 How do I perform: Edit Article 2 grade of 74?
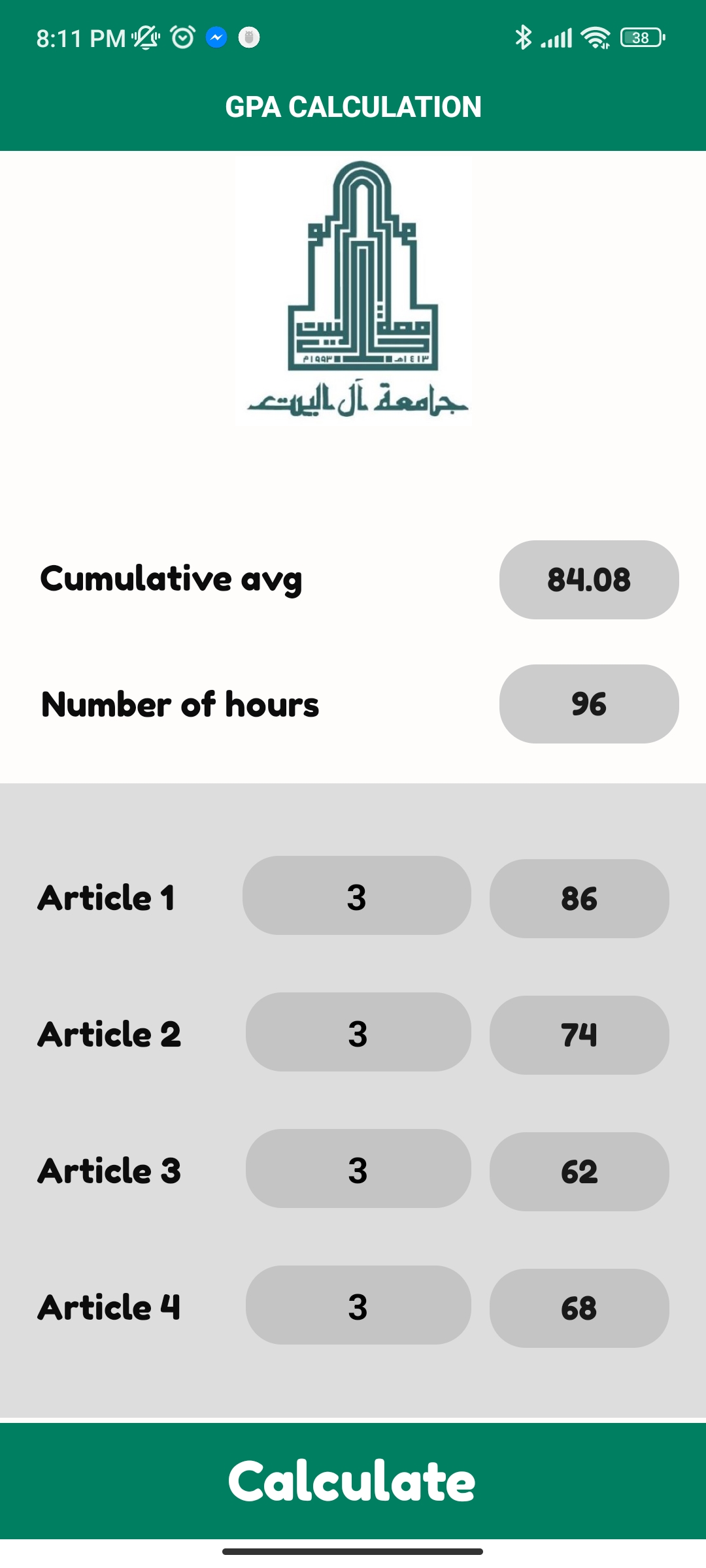point(579,1034)
